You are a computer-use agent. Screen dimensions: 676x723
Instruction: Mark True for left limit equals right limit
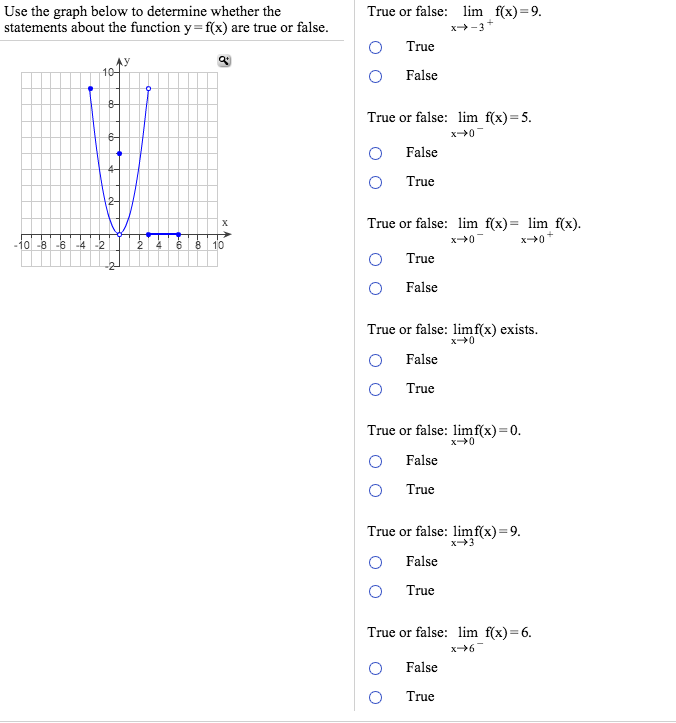coord(375,259)
